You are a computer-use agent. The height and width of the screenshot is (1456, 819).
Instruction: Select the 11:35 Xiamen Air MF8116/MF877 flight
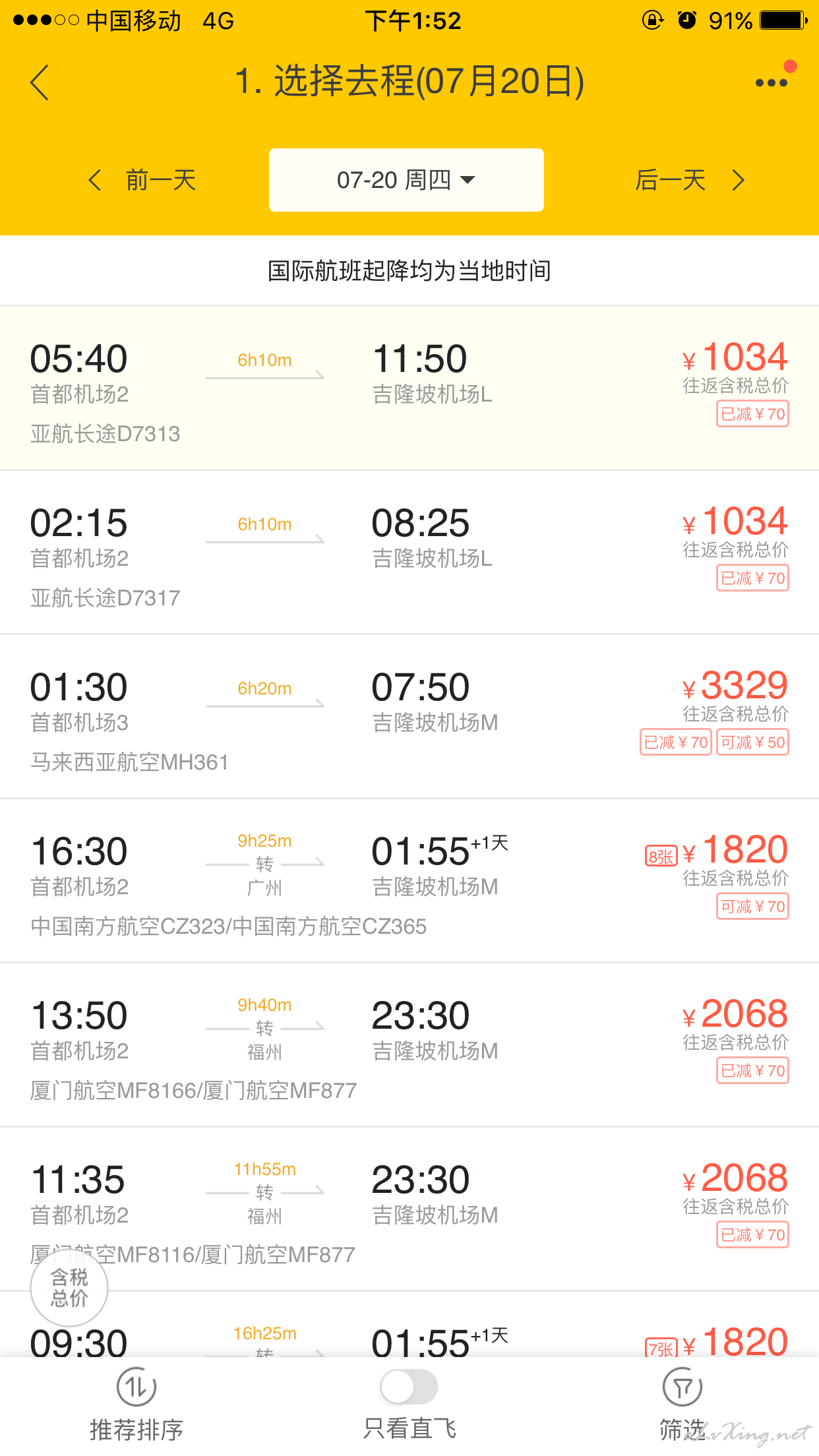click(x=409, y=1209)
